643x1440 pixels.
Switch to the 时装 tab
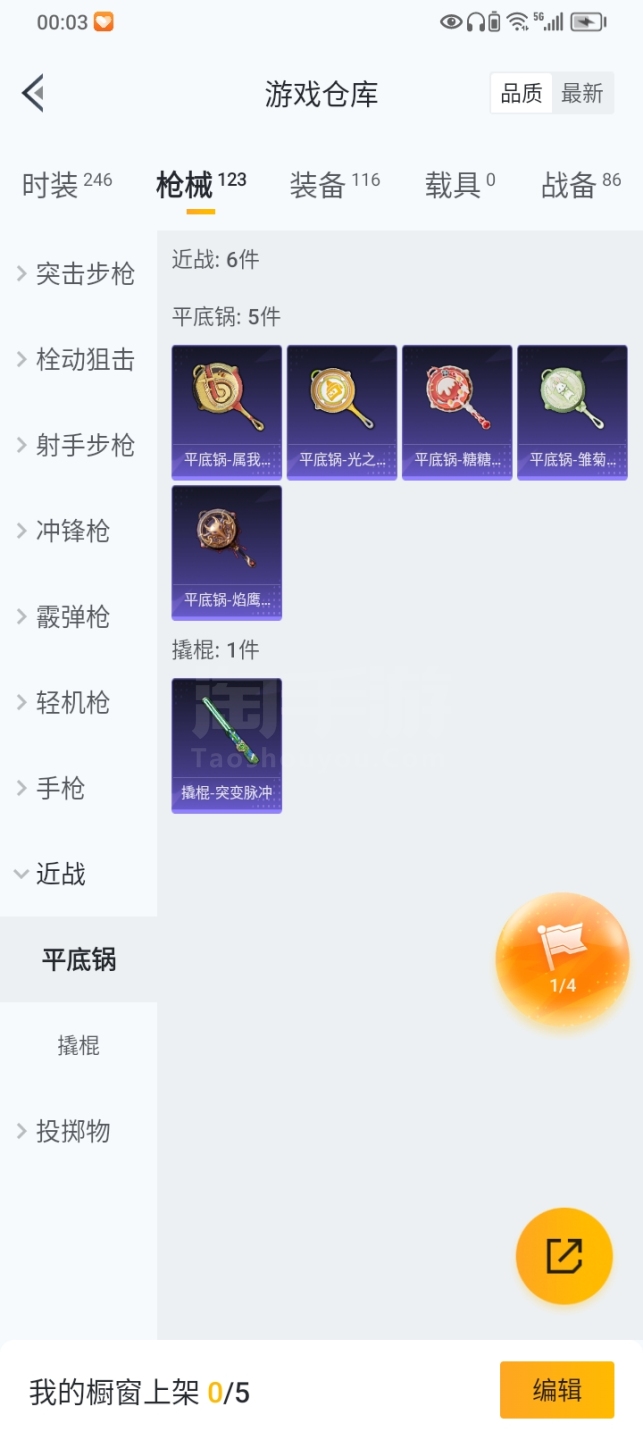(66, 185)
